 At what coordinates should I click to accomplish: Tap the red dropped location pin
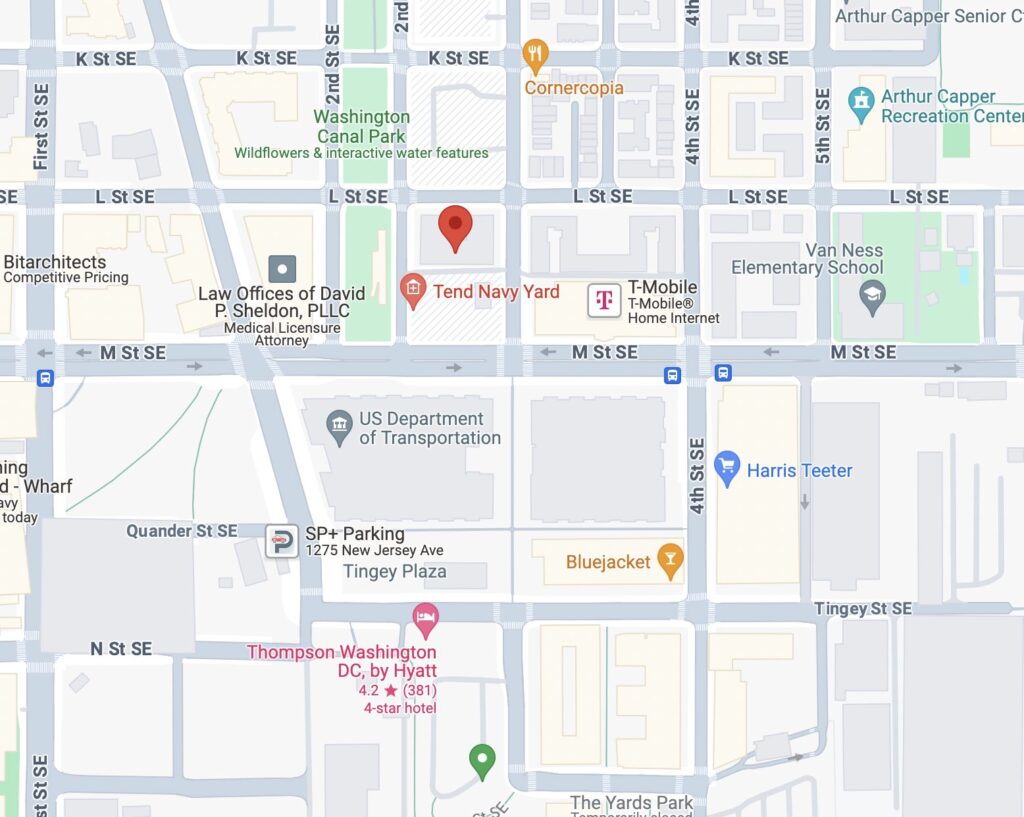pyautogui.click(x=455, y=226)
